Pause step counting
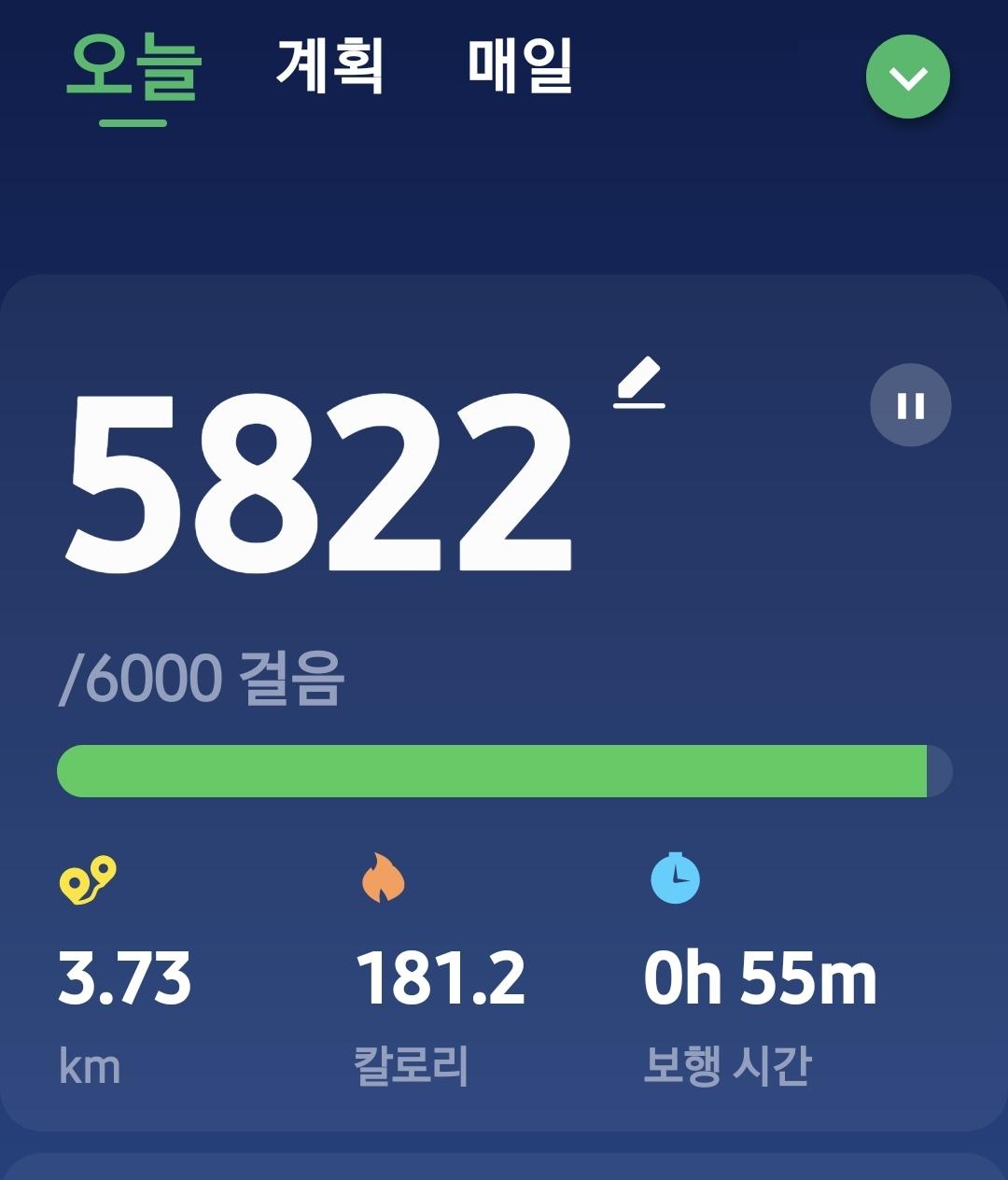The image size is (1008, 1180). (910, 405)
